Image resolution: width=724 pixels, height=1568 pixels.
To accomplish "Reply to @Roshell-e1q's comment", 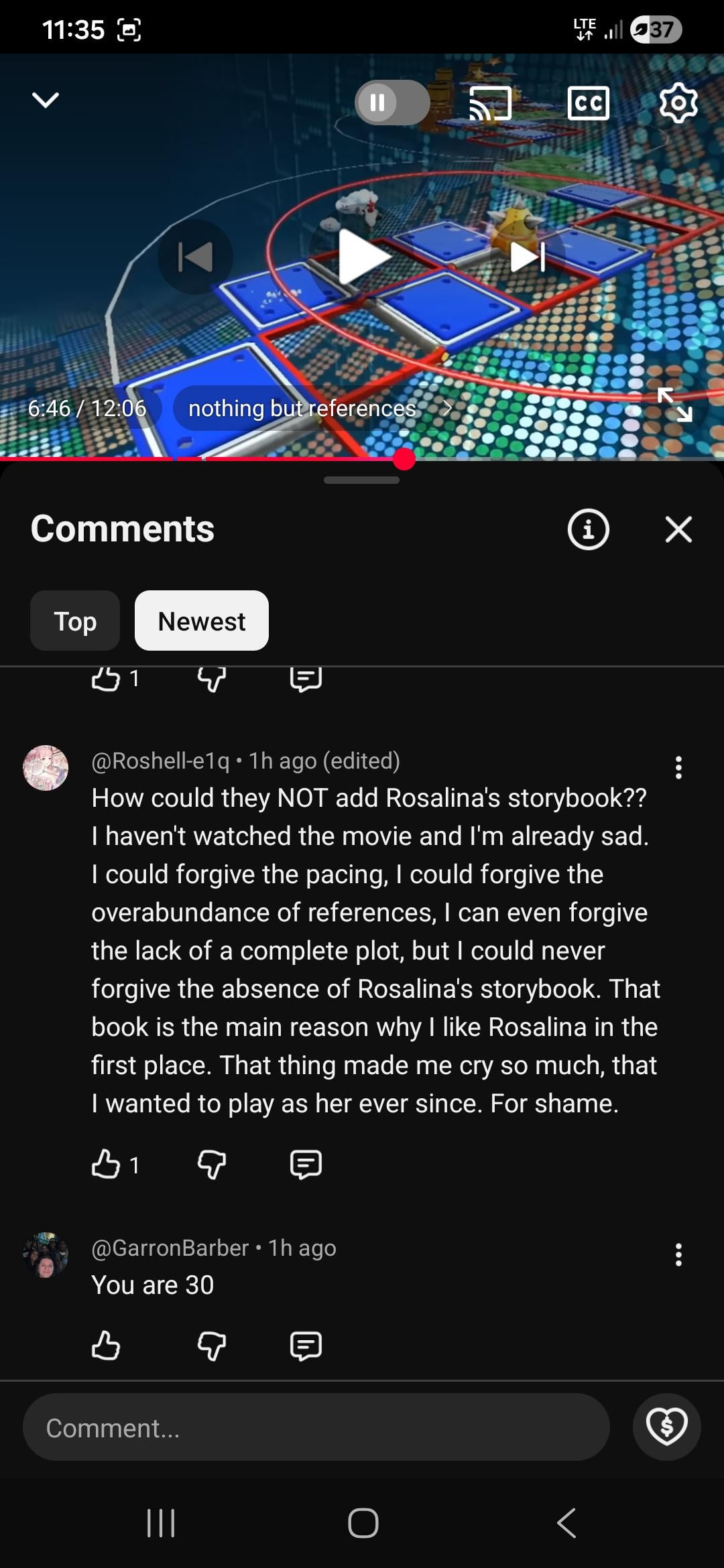I will [306, 1164].
